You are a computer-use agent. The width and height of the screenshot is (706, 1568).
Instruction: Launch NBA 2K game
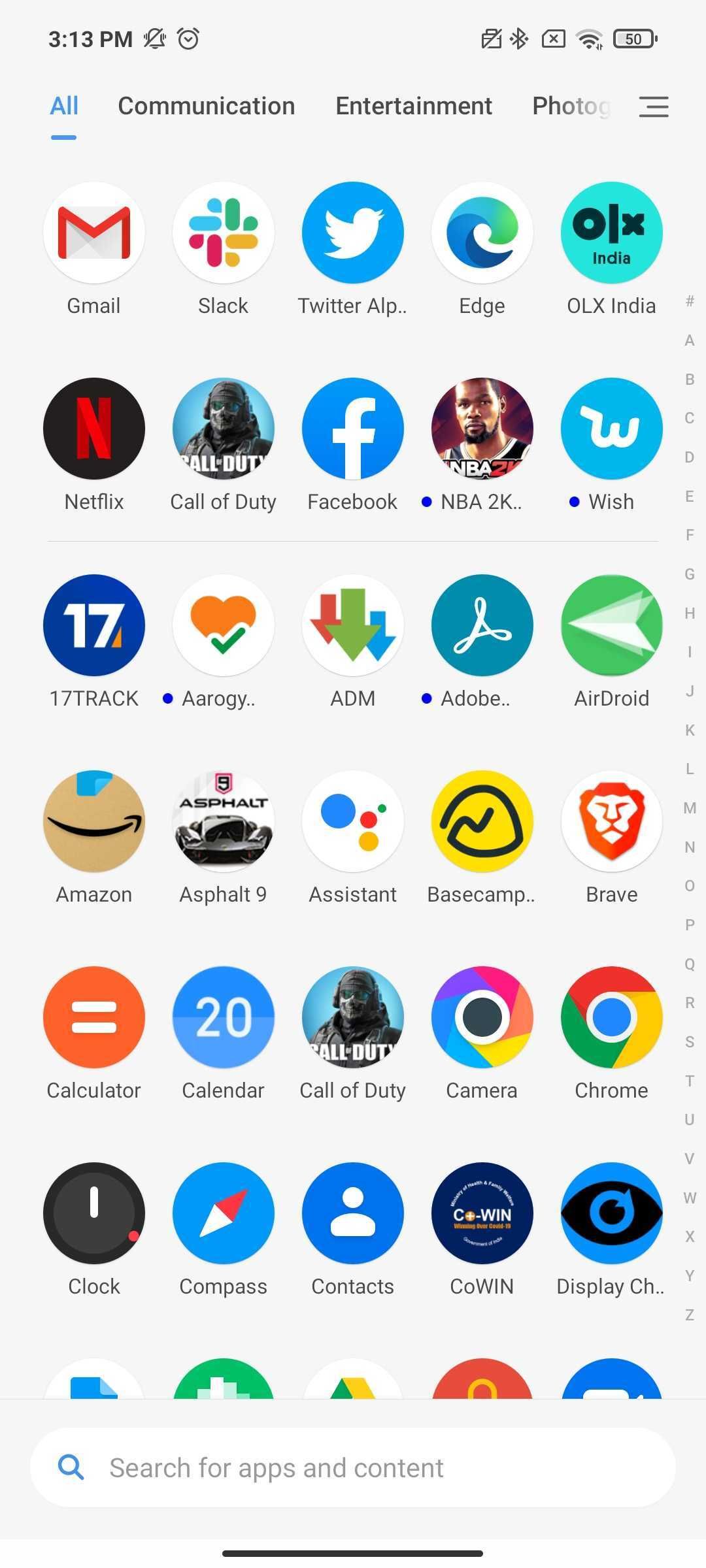click(482, 429)
